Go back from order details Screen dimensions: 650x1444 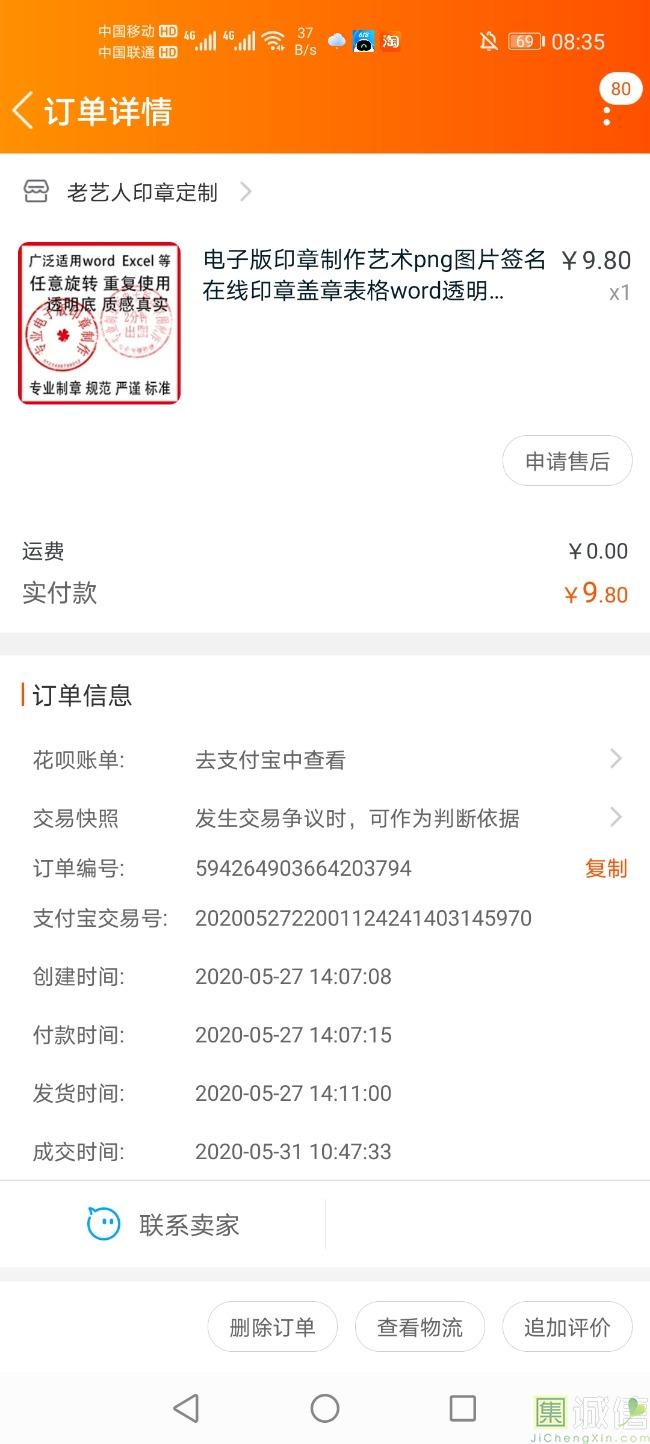[24, 110]
